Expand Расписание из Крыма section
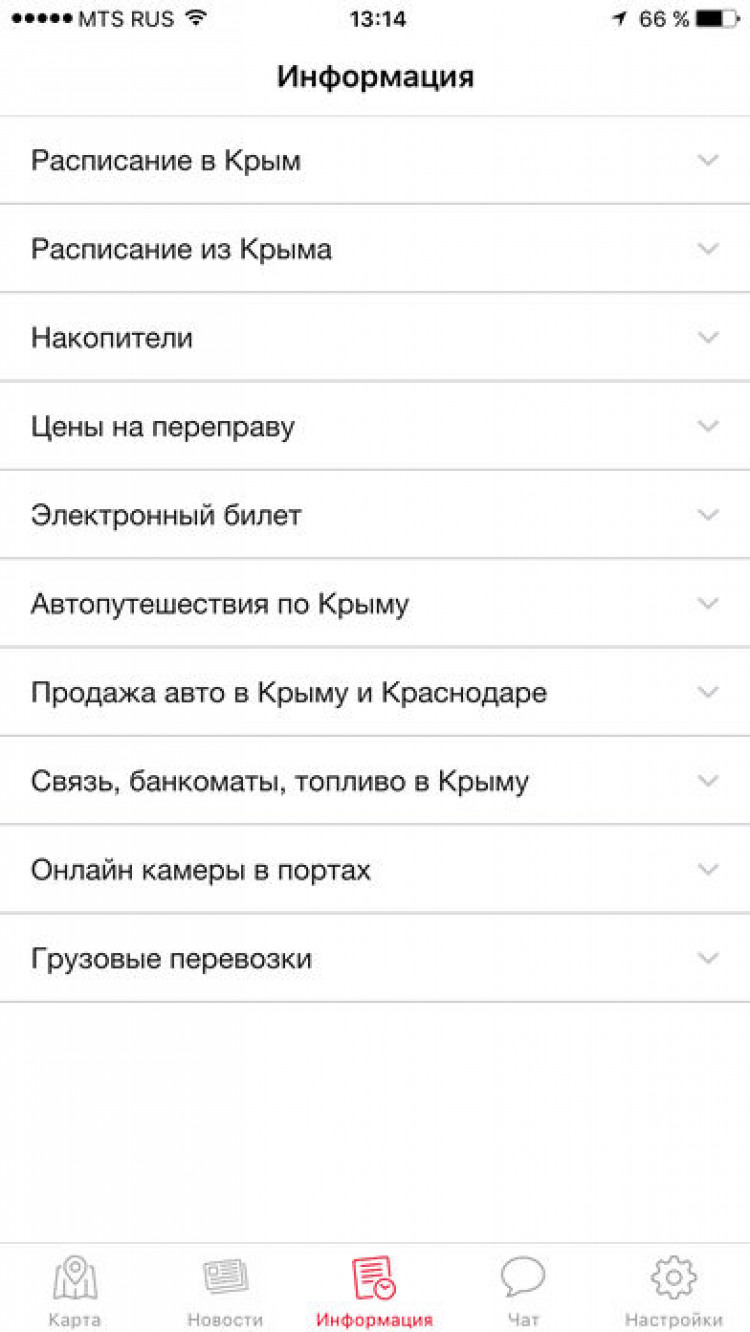Viewport: 750px width, 1332px height. point(374,249)
